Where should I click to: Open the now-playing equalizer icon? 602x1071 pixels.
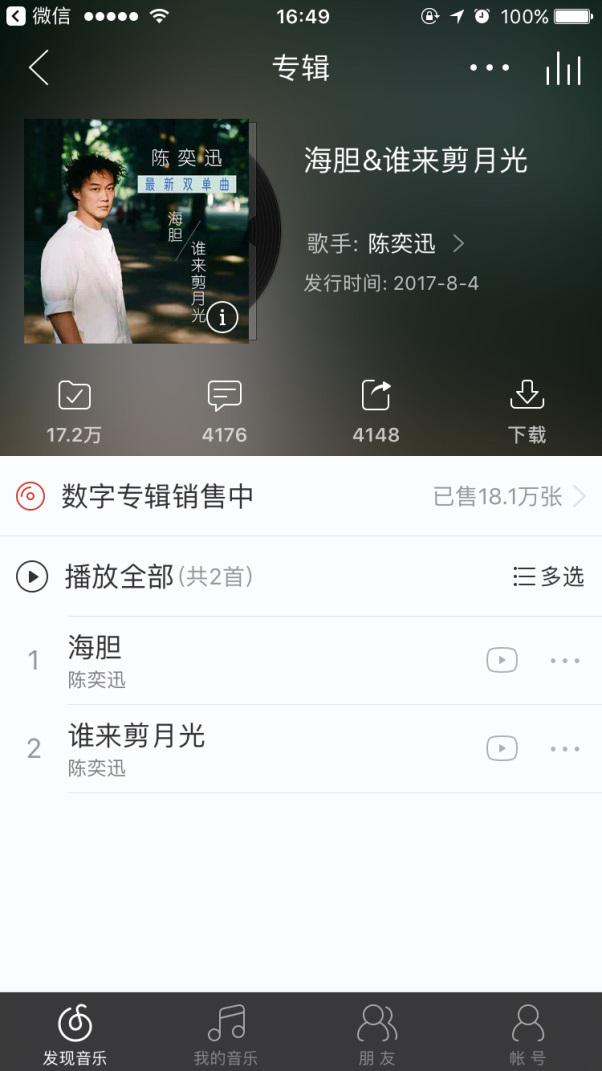point(563,68)
